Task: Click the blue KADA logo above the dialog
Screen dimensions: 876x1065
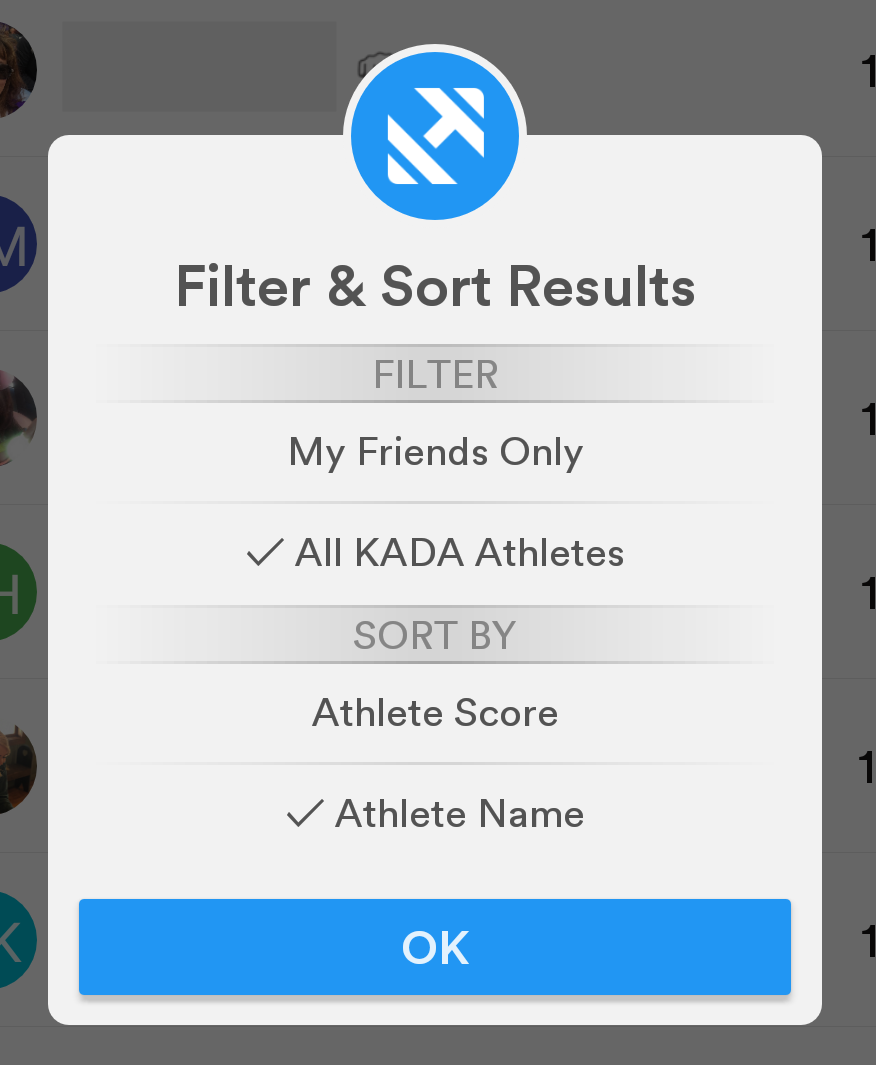Action: (435, 134)
